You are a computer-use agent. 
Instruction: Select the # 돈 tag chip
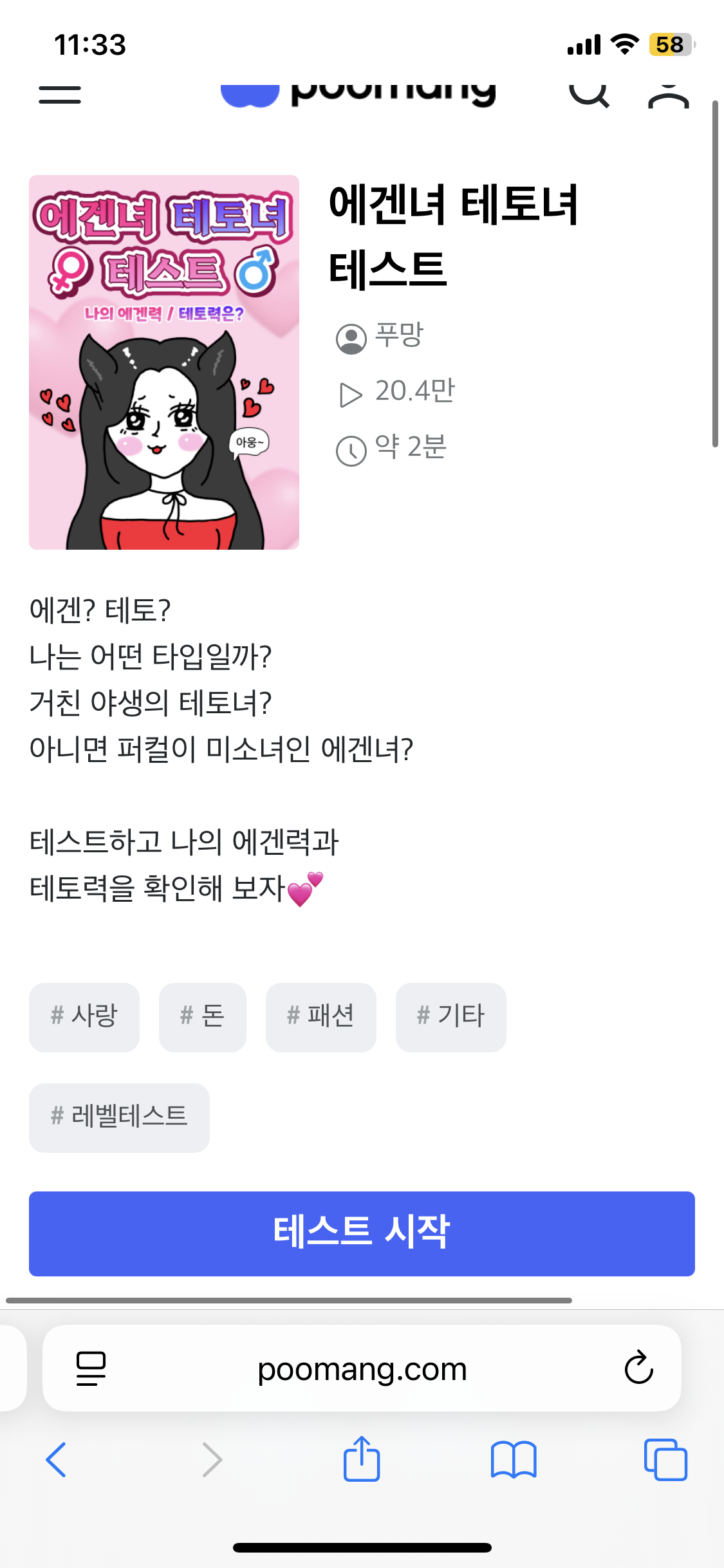[x=202, y=1016]
